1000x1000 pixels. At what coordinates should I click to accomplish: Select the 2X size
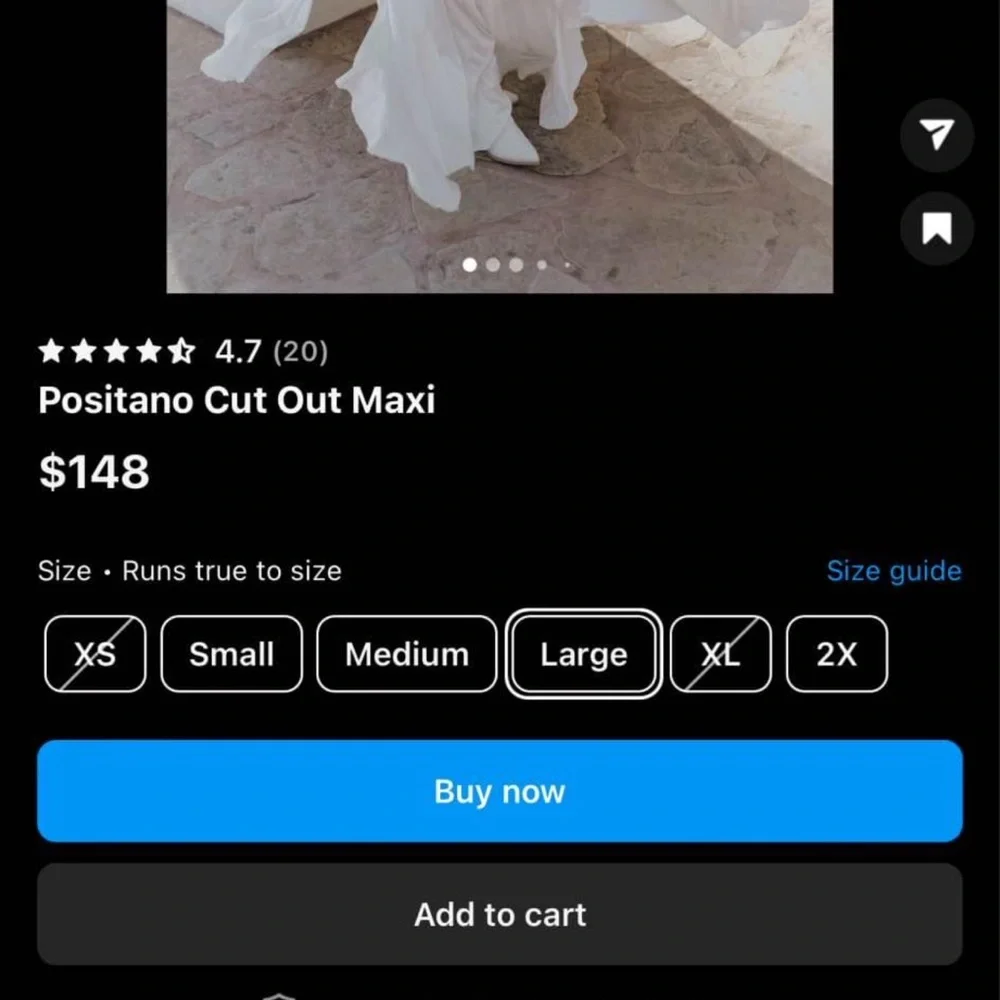pos(836,654)
